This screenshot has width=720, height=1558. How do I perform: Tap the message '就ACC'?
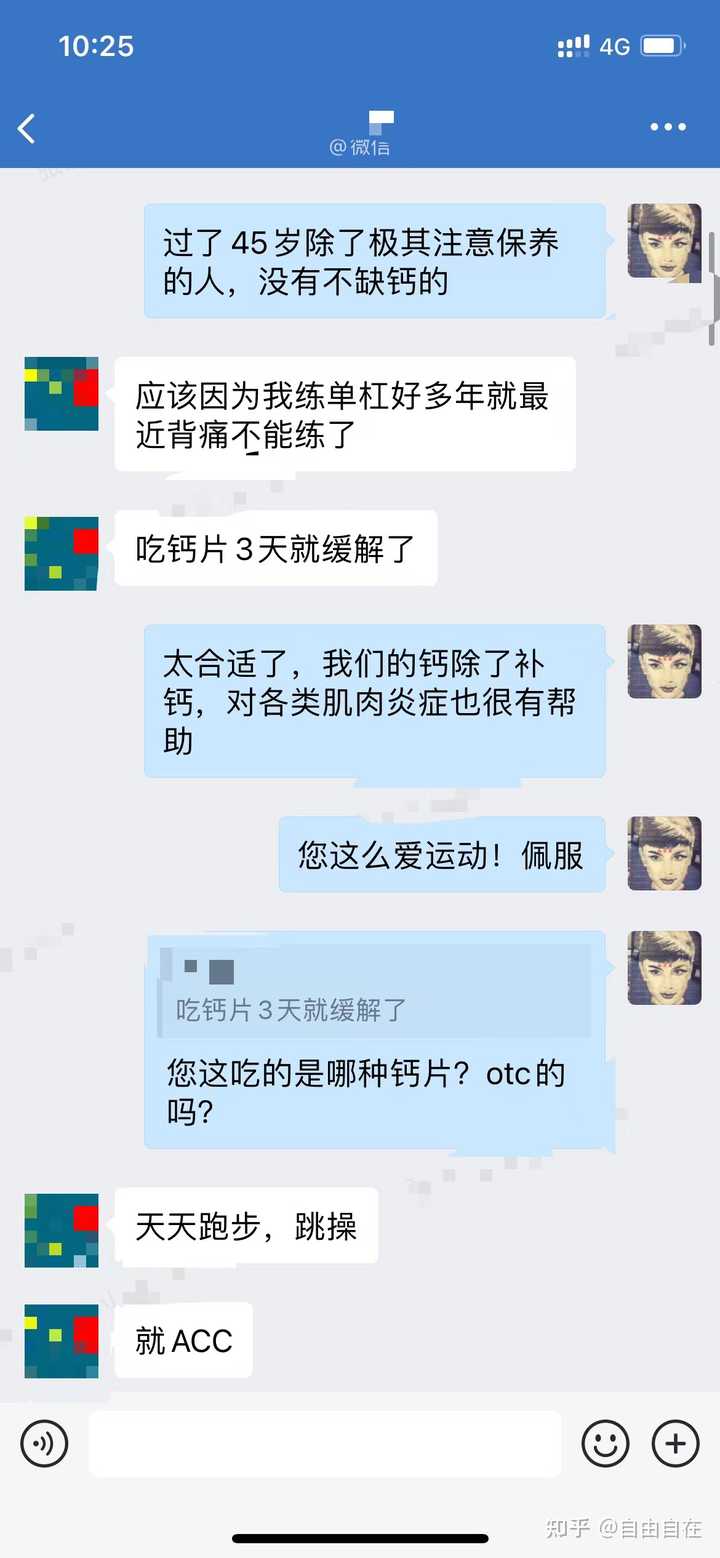[183, 1340]
